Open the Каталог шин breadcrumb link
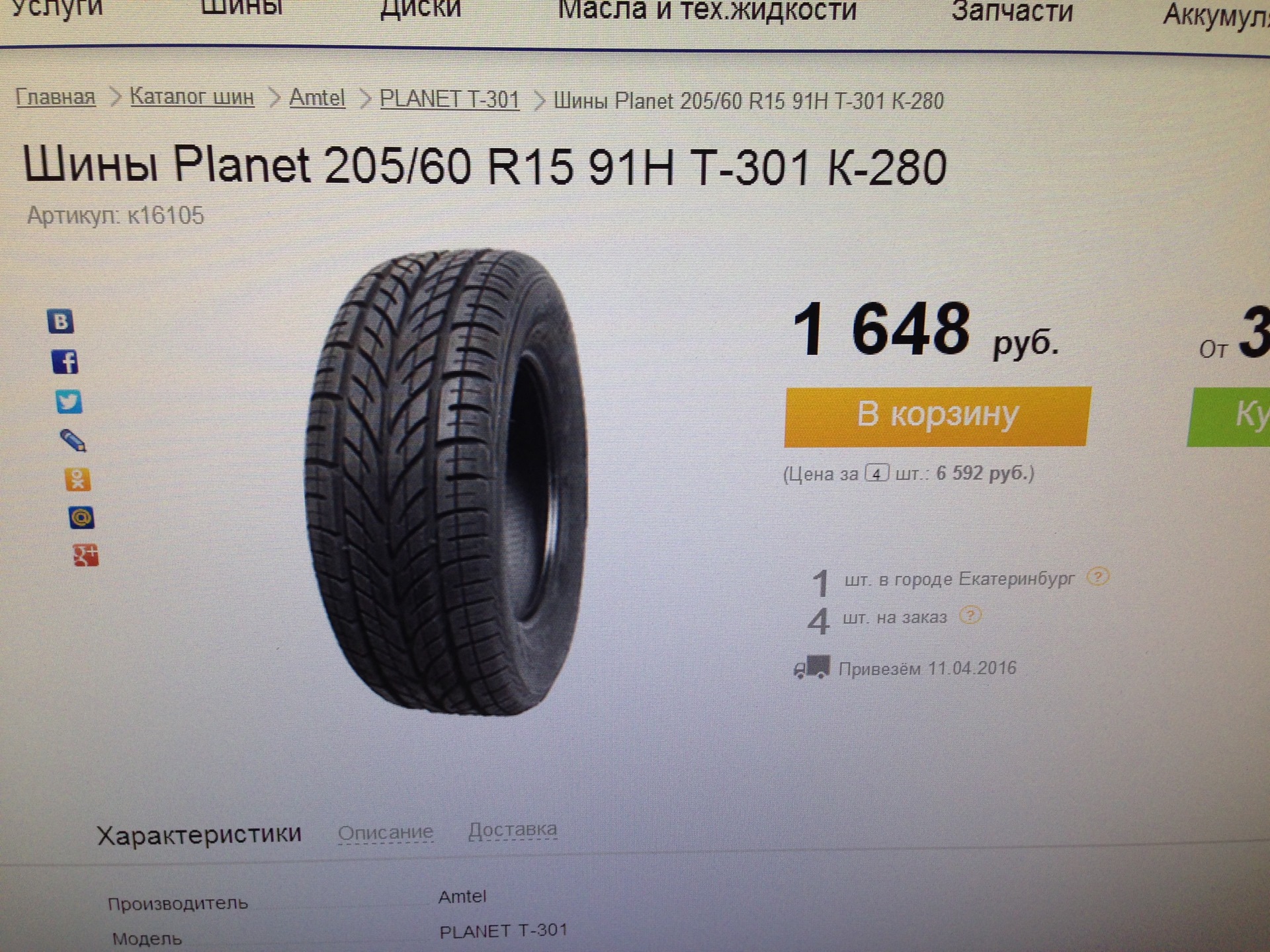Screen dimensions: 1270x952 (192, 97)
